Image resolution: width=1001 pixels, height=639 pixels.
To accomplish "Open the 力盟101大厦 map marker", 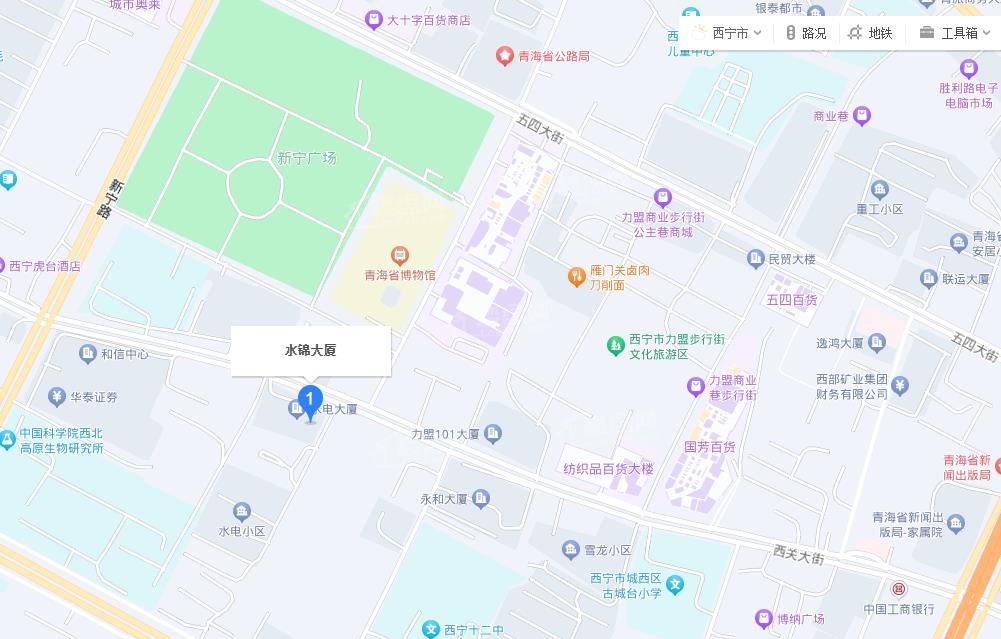I will coord(493,434).
